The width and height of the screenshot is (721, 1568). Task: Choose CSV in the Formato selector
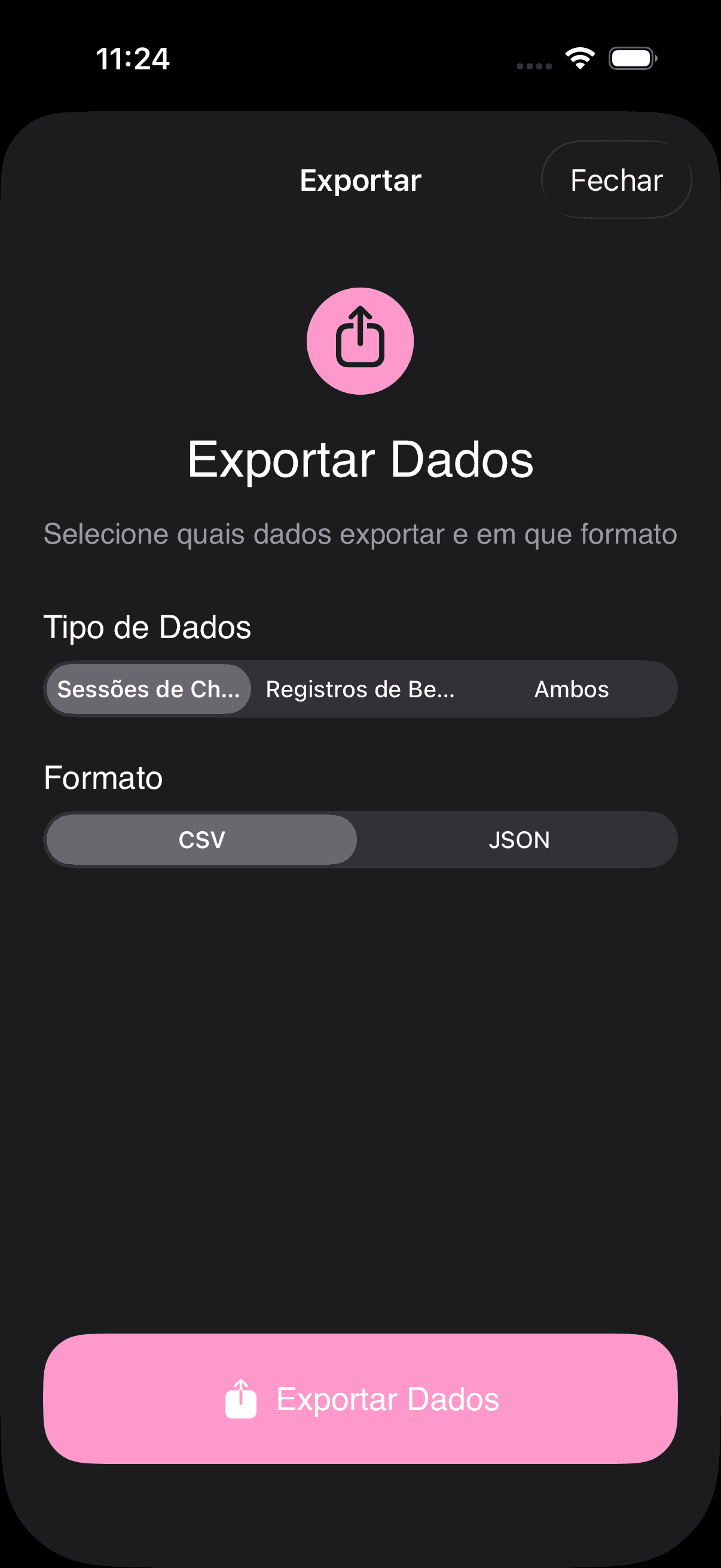(x=201, y=839)
